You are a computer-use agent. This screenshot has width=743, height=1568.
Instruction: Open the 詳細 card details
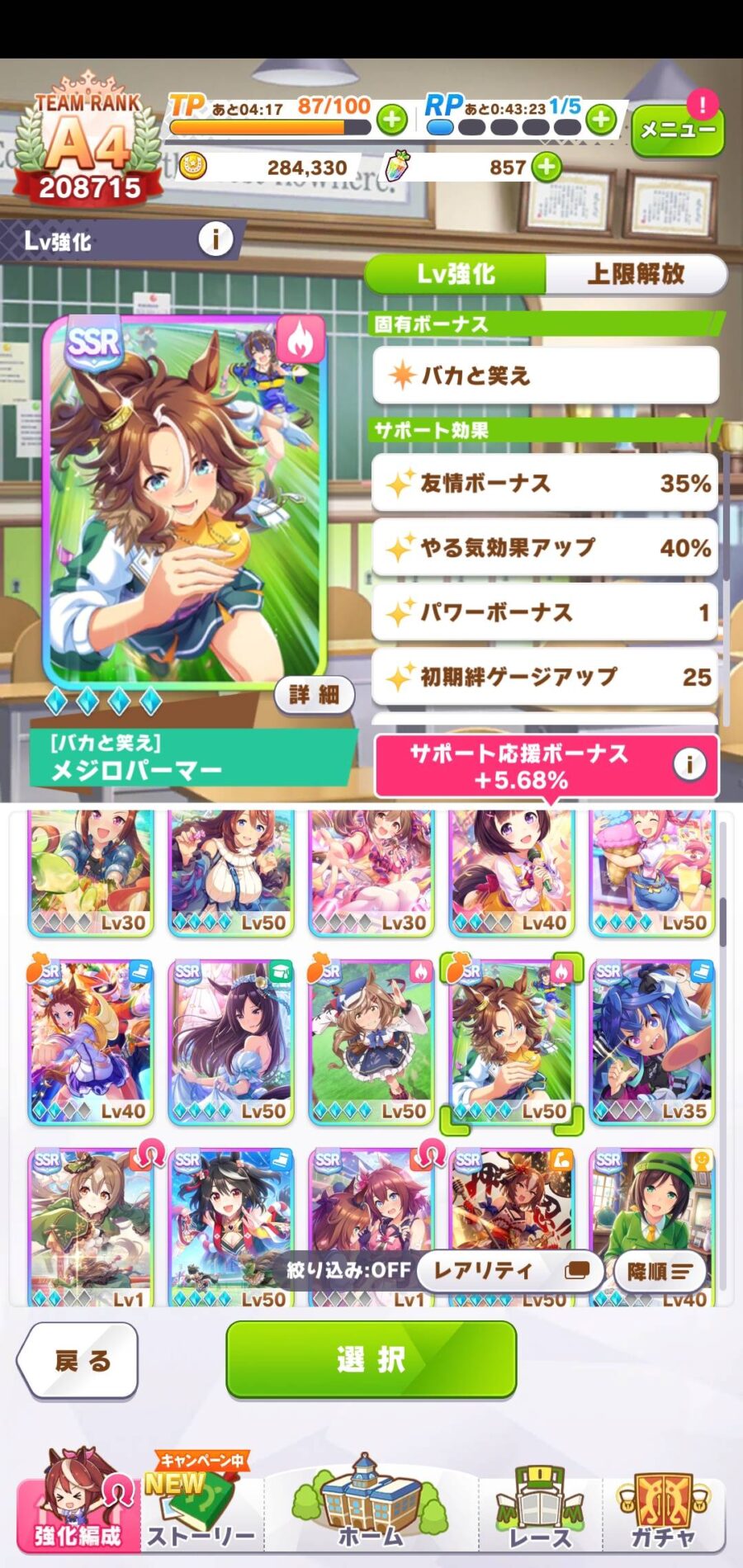(x=314, y=694)
